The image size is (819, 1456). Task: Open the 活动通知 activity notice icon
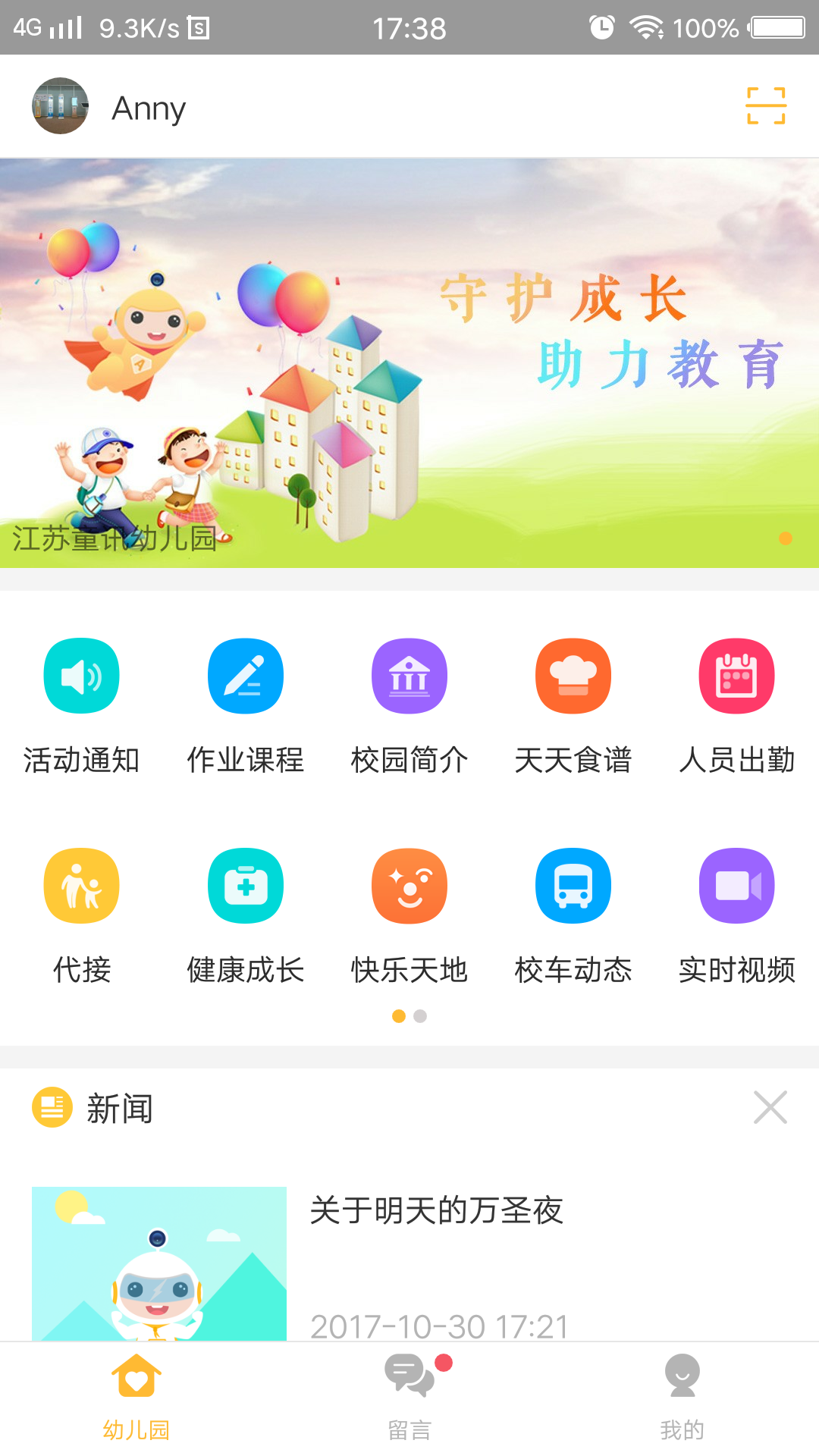click(81, 676)
